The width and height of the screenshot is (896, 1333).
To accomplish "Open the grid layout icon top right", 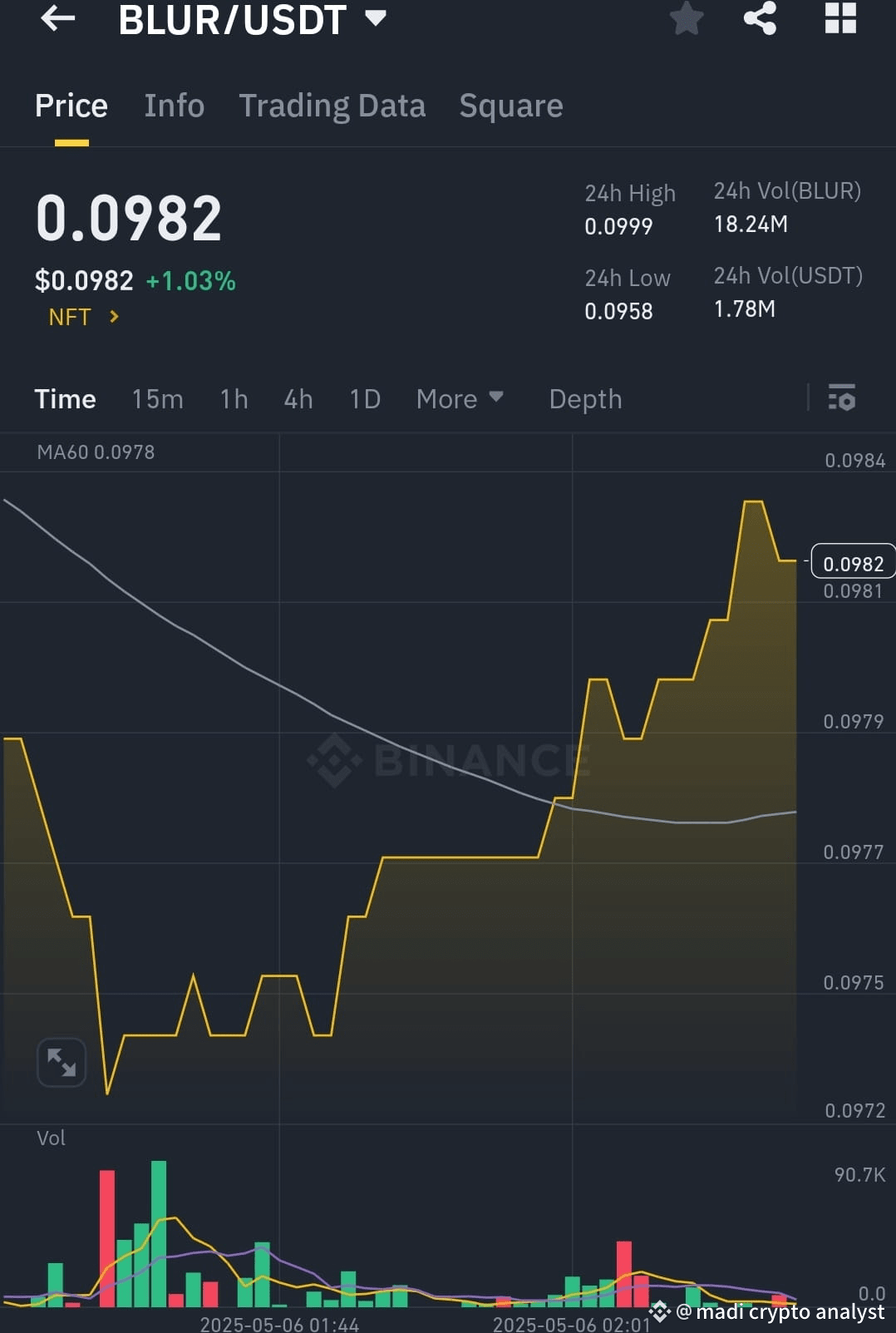I will coord(839,19).
